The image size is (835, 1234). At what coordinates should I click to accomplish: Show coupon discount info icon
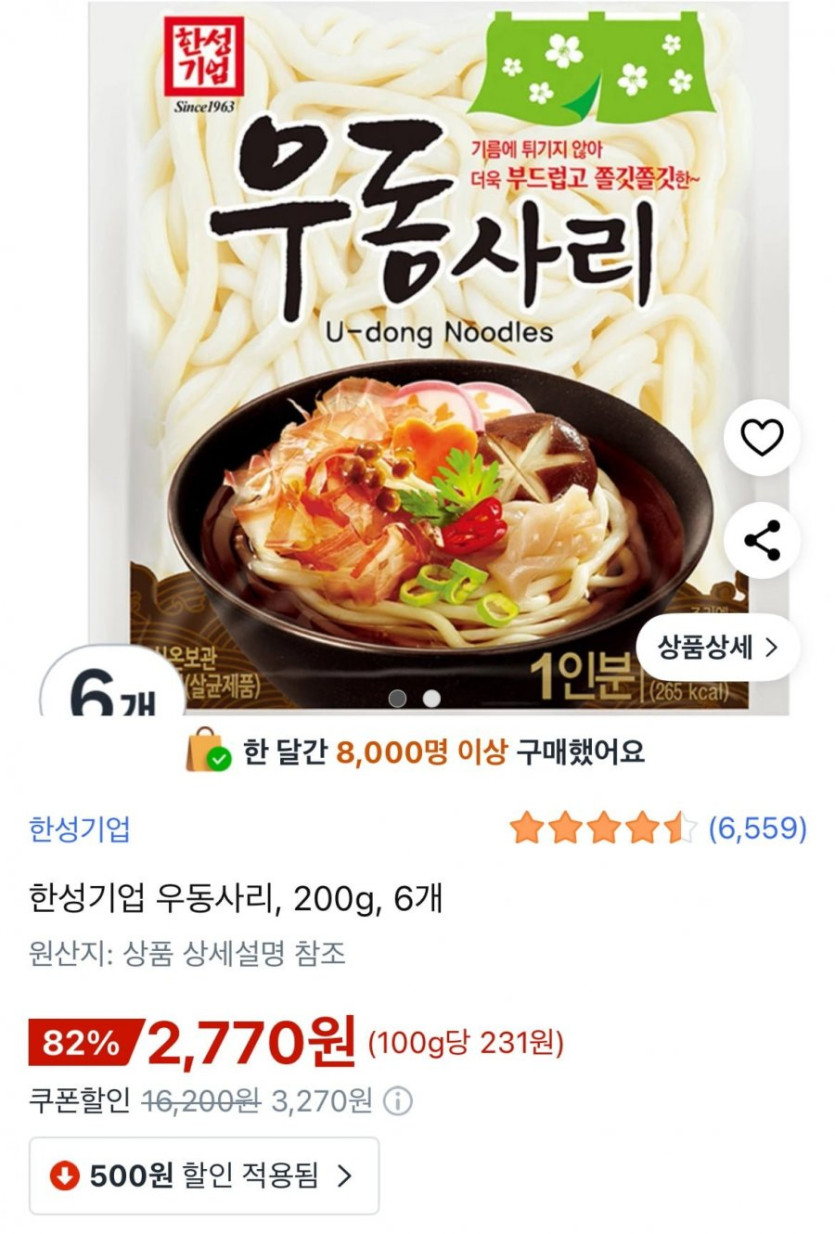coord(398,1102)
